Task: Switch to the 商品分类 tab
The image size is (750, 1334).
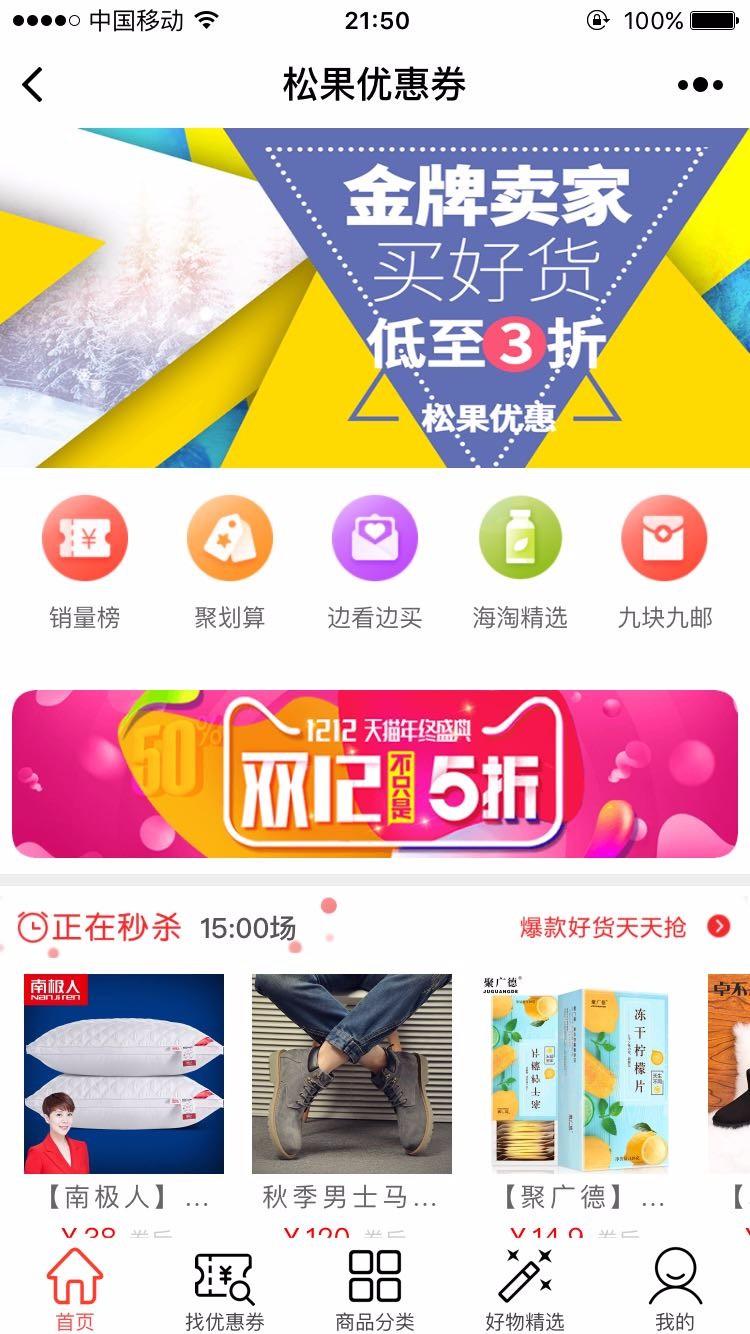Action: (x=375, y=1290)
